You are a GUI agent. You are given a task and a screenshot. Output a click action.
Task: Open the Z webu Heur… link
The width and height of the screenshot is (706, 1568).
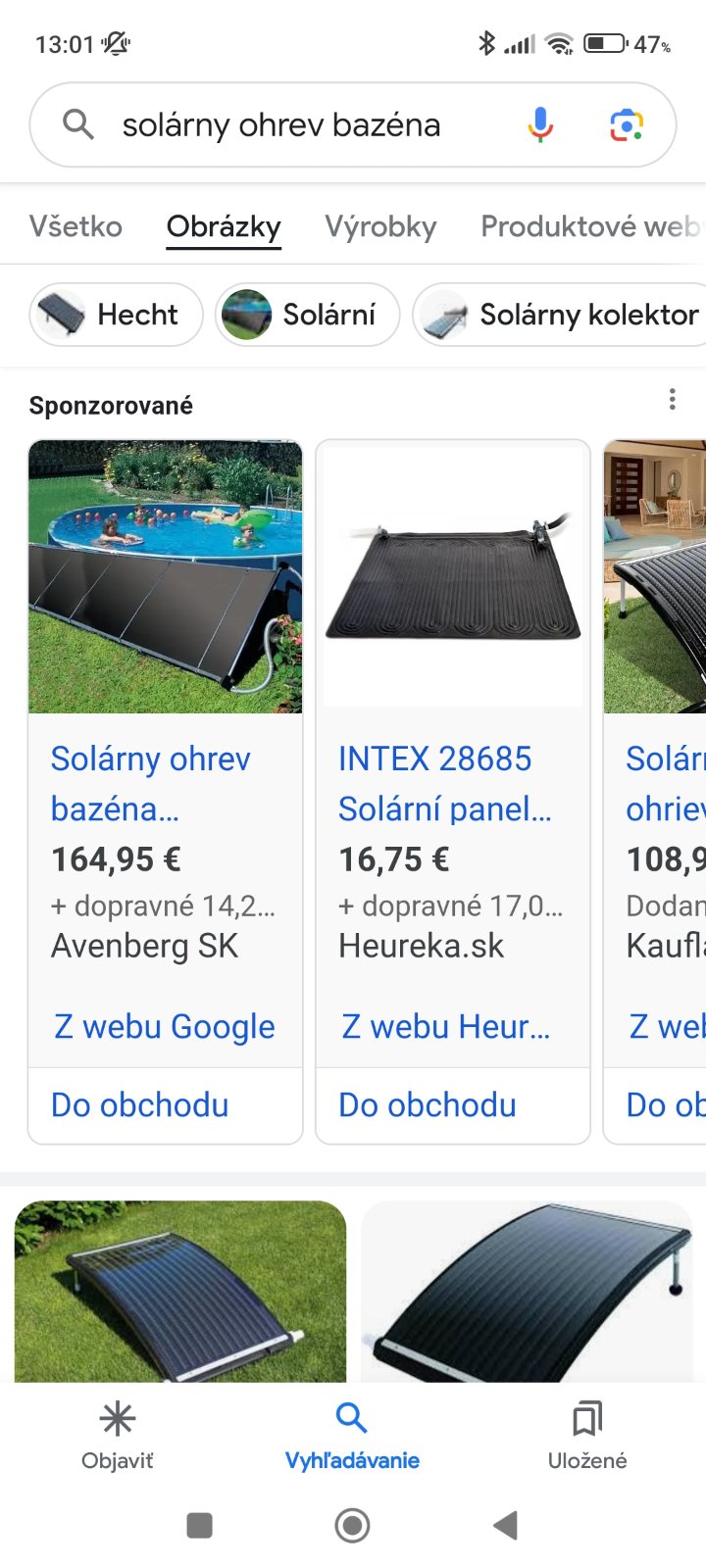pos(446,1026)
